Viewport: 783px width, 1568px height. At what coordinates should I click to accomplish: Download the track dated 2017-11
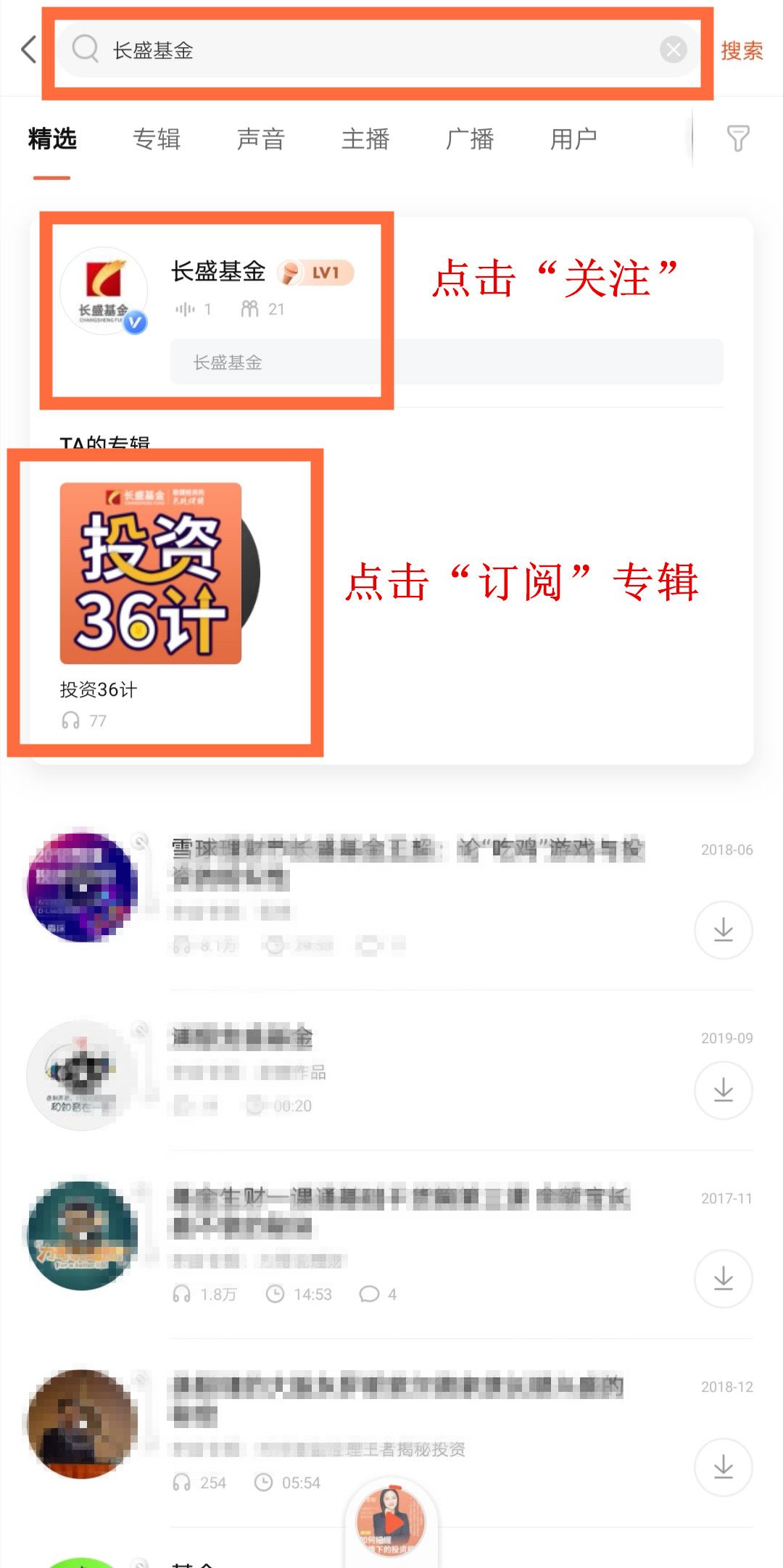click(724, 1279)
